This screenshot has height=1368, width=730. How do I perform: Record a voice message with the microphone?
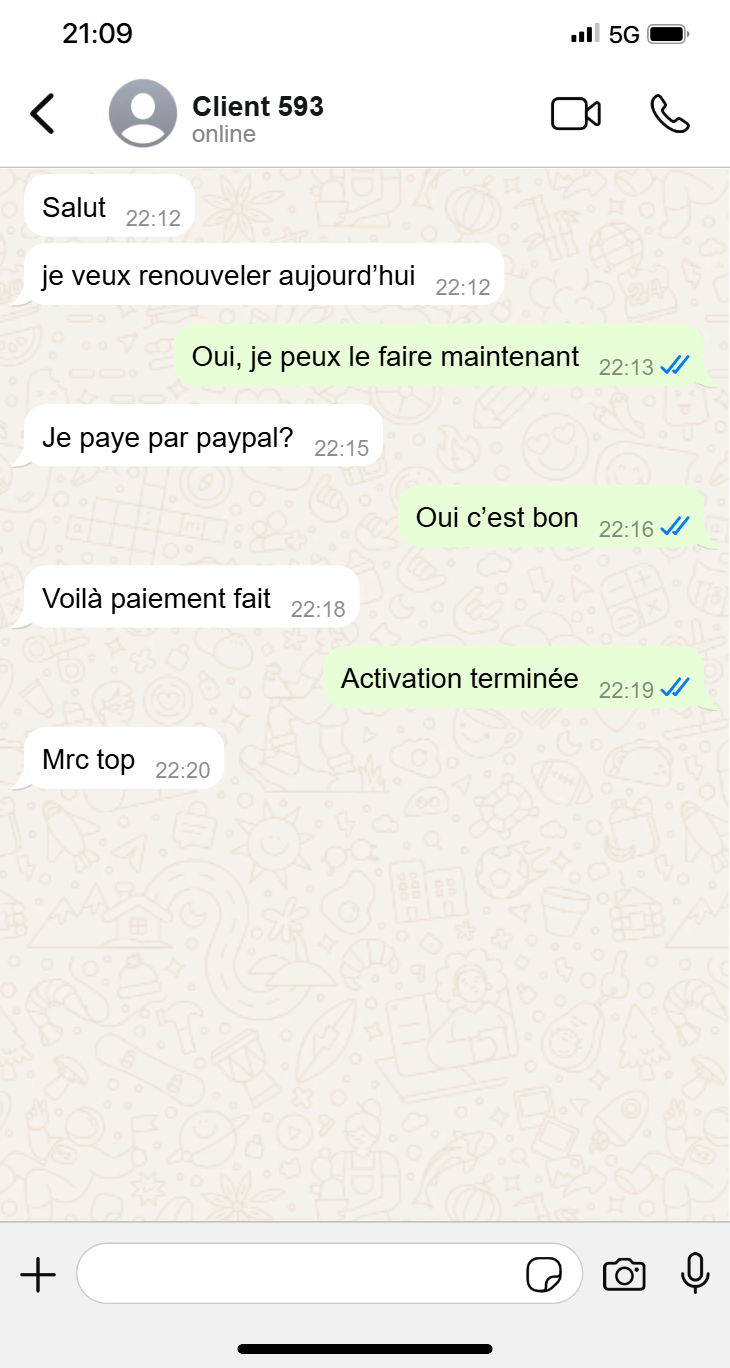click(695, 1274)
